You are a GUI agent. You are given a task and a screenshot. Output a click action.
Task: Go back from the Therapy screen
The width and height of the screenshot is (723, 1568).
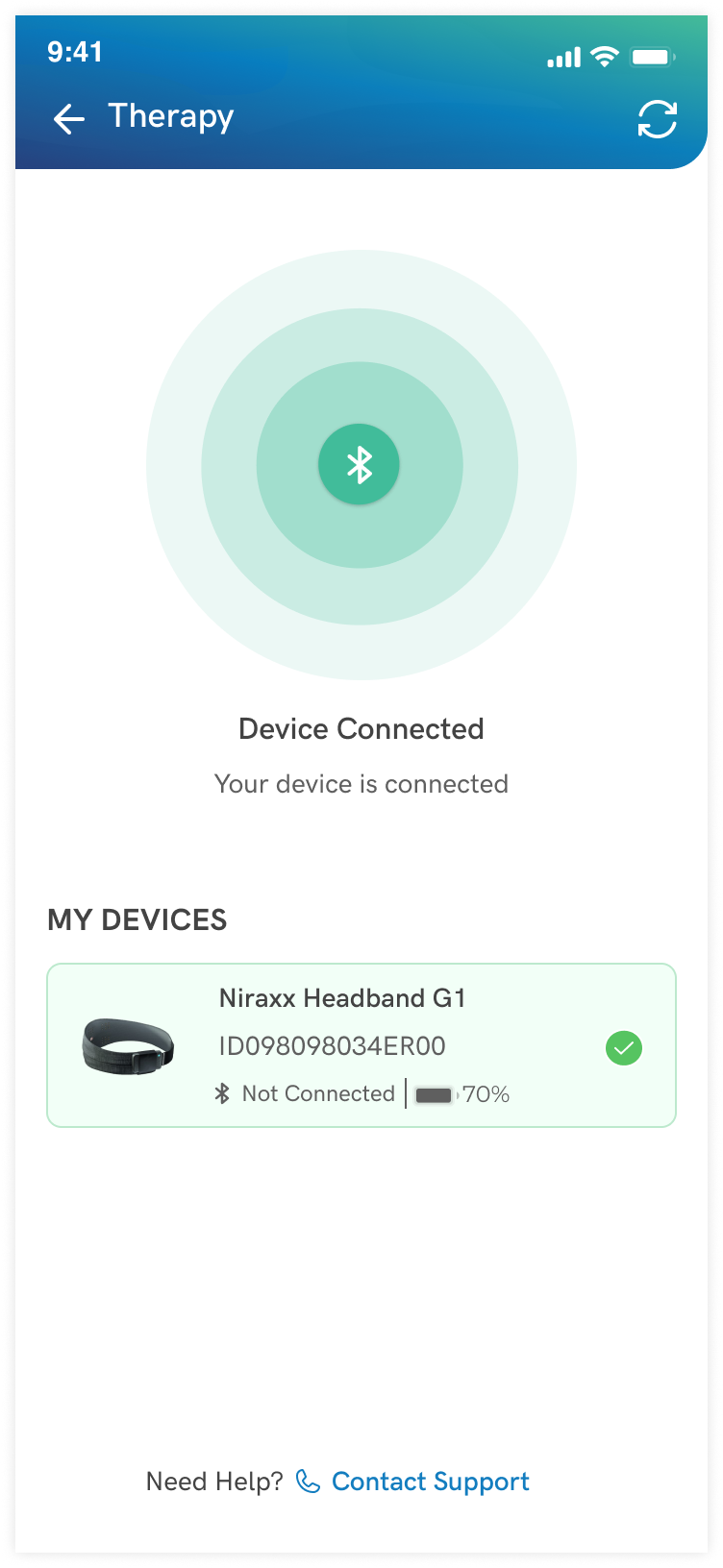[69, 119]
